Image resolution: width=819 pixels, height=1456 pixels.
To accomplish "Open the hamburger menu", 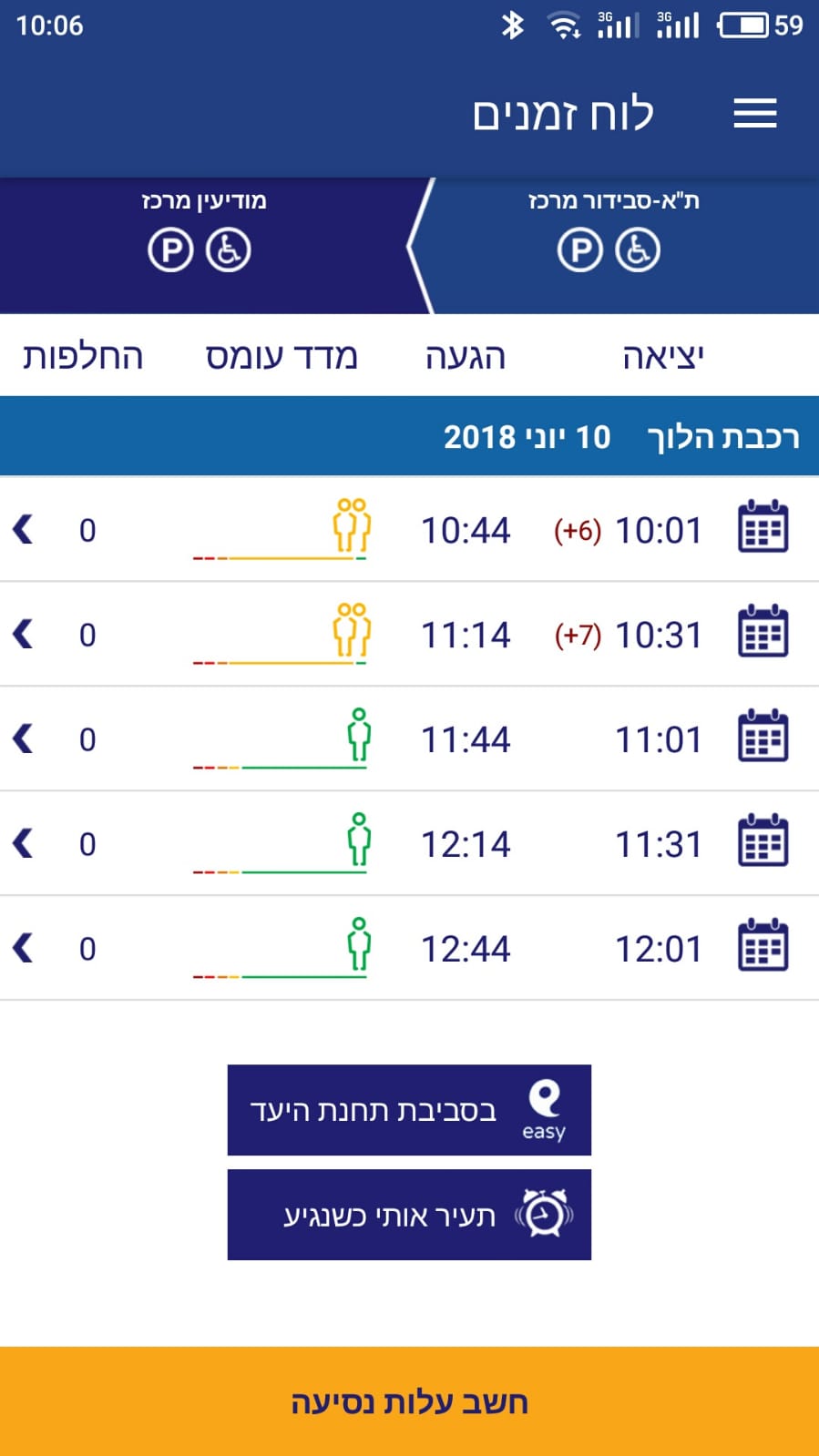I will [754, 113].
